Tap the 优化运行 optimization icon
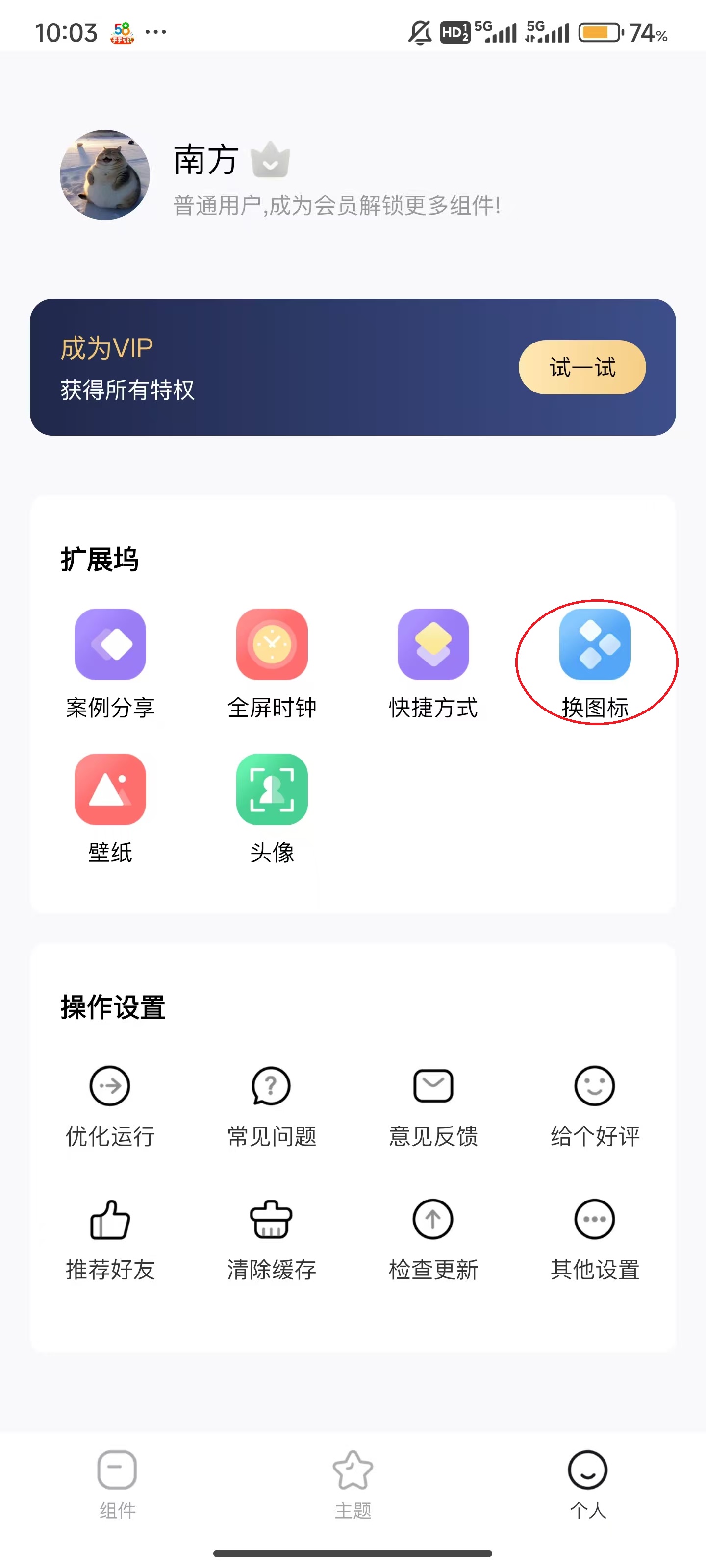 tap(110, 1085)
